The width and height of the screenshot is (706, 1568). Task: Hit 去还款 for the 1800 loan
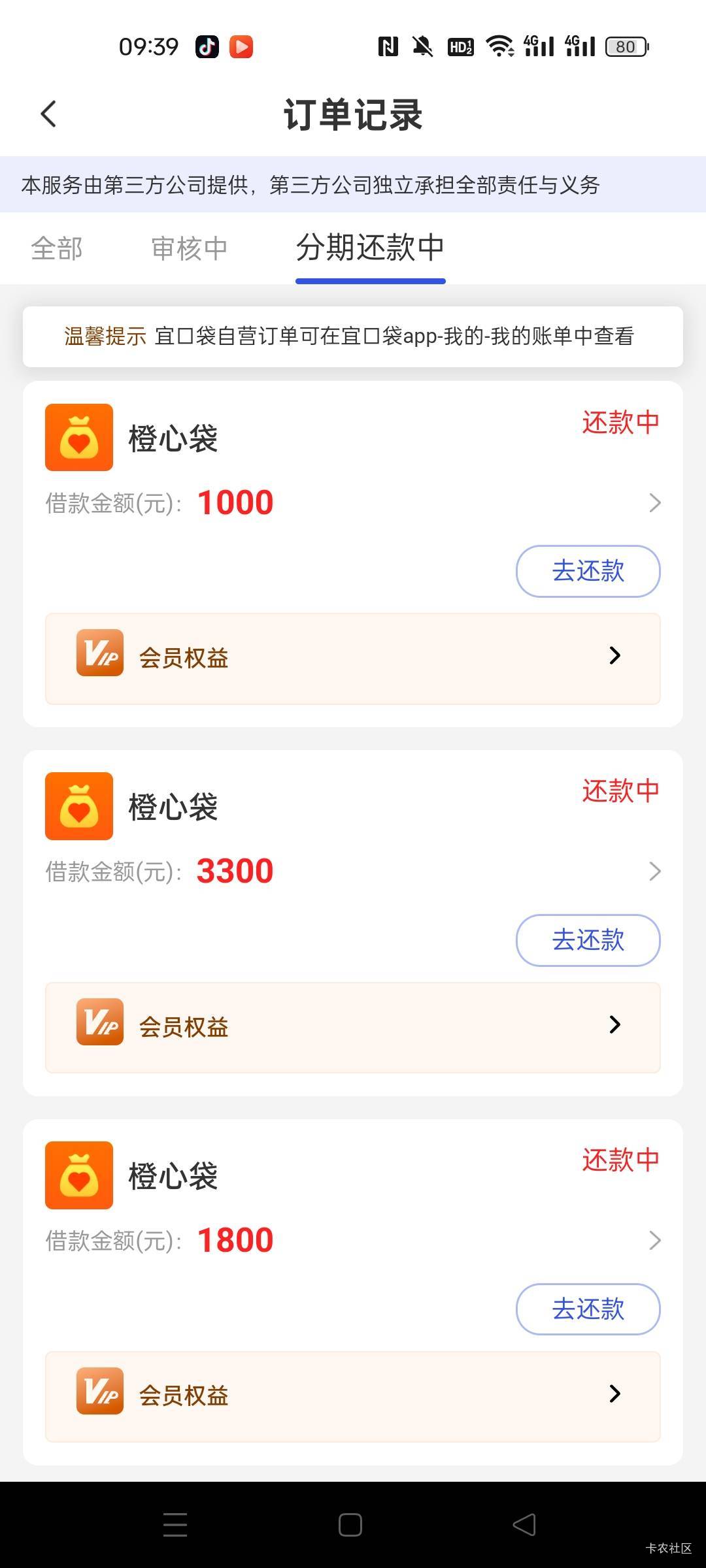click(x=588, y=1309)
